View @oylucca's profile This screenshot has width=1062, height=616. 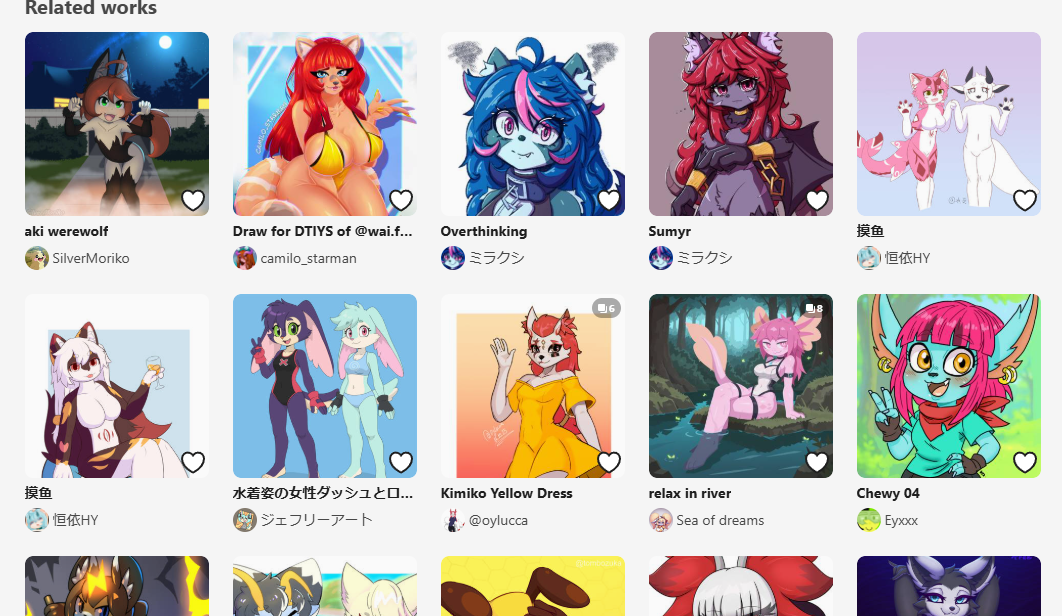(x=498, y=520)
